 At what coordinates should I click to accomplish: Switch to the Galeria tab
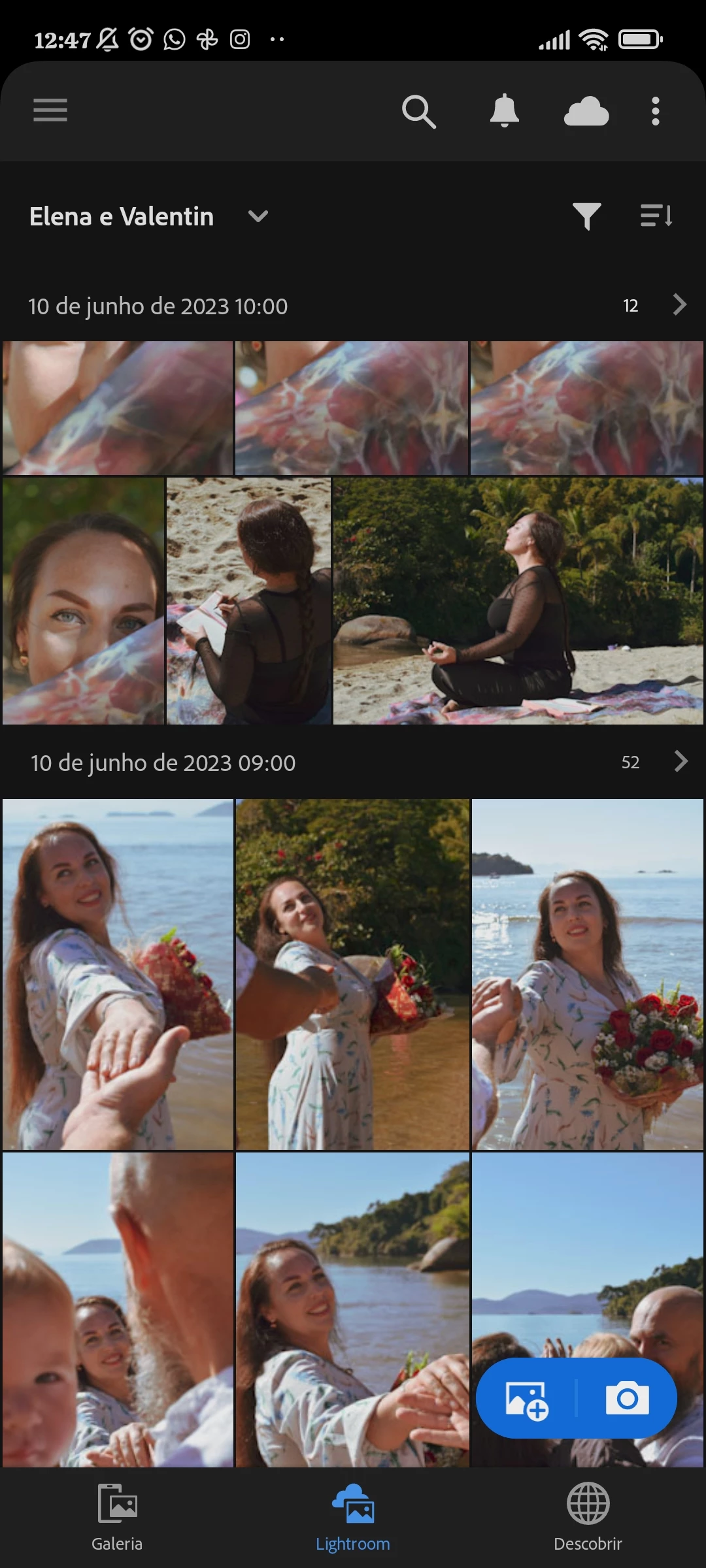[117, 1517]
